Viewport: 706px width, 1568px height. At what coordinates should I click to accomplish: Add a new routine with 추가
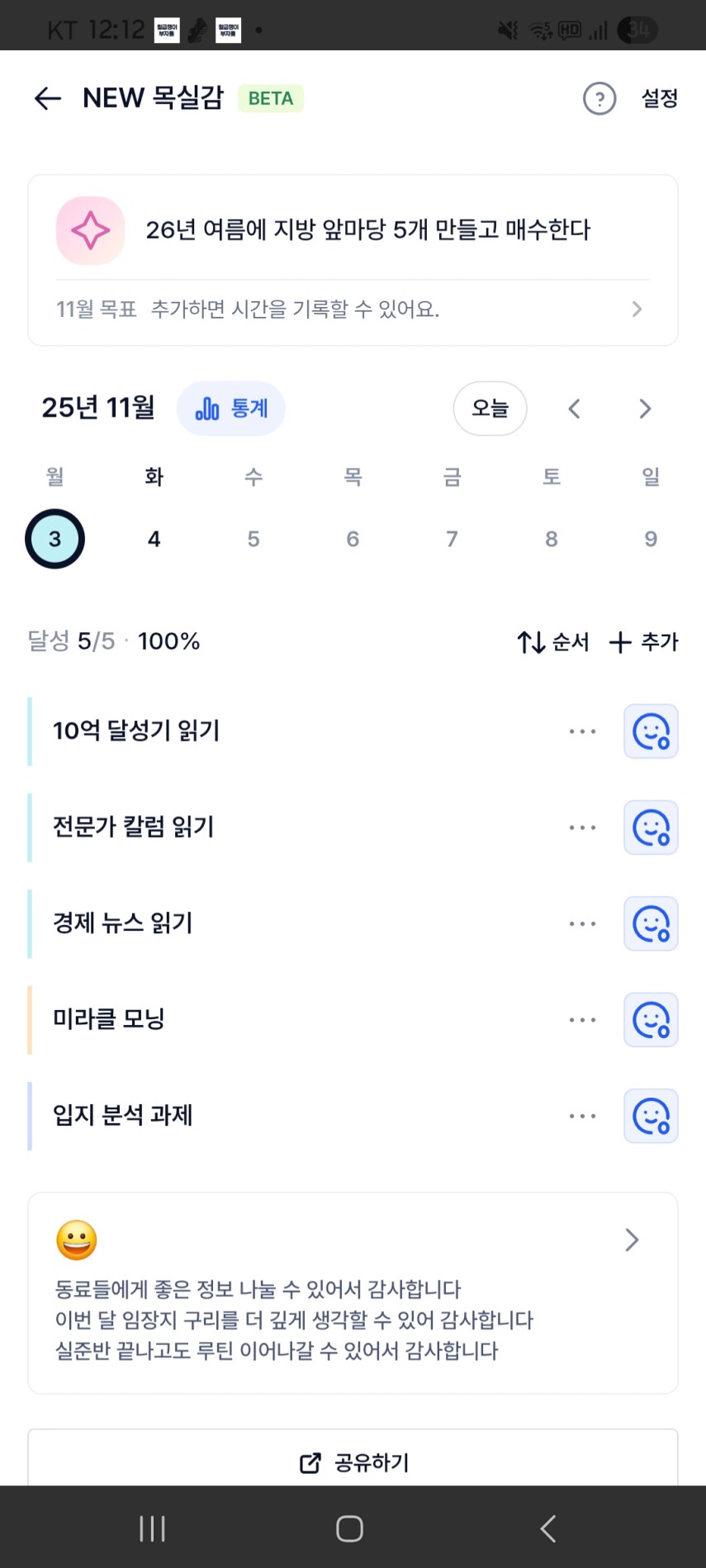pyautogui.click(x=643, y=642)
